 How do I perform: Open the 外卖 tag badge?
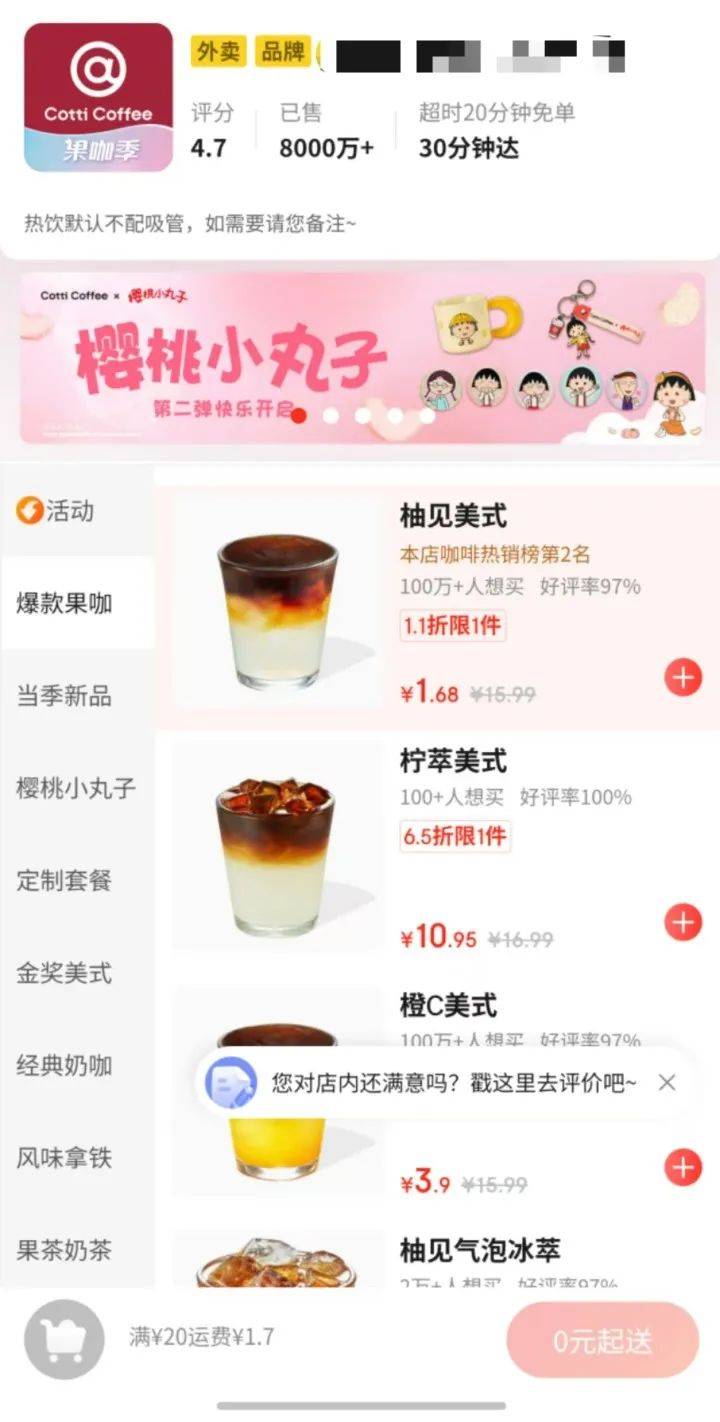[217, 51]
